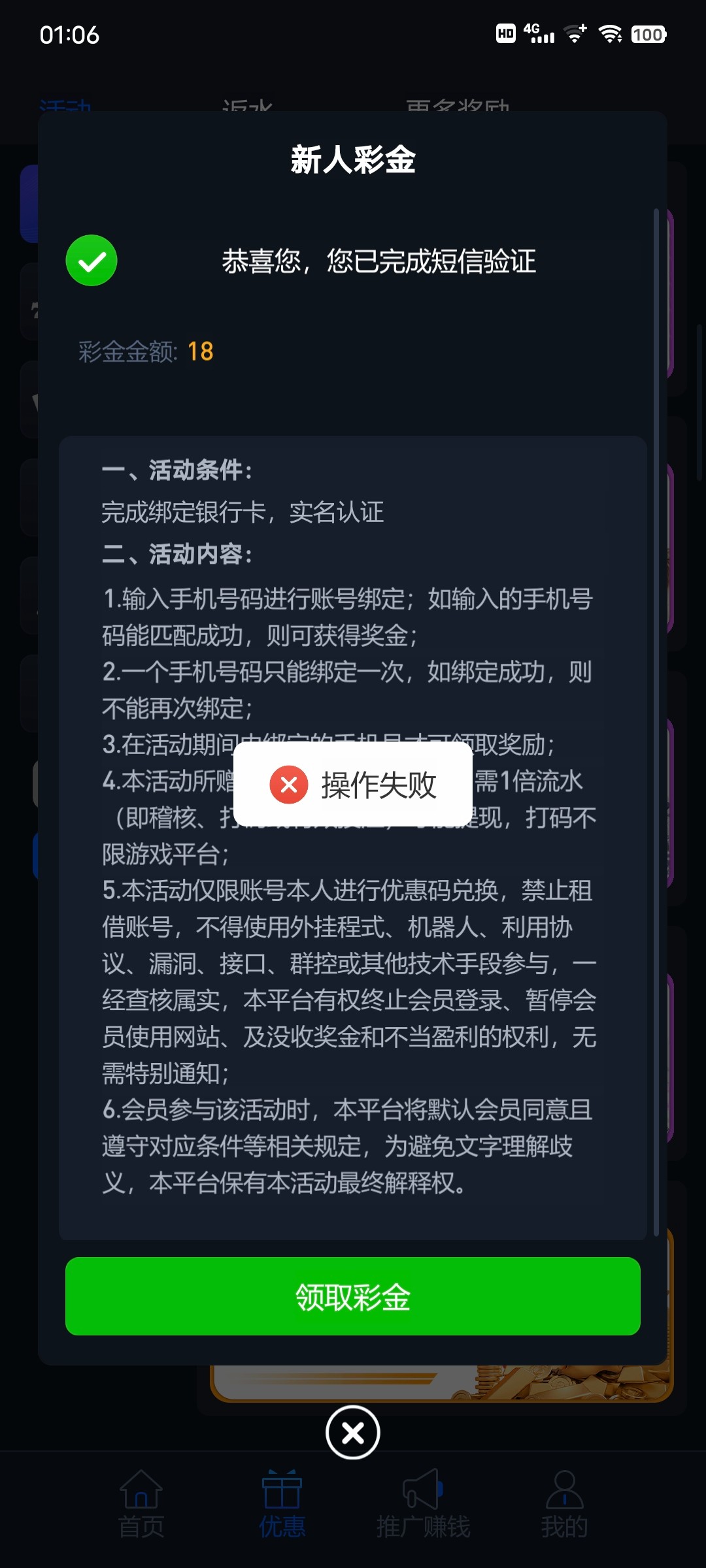706x1568 pixels.
Task: Switch to the 优惠 tab
Action: point(282,1503)
